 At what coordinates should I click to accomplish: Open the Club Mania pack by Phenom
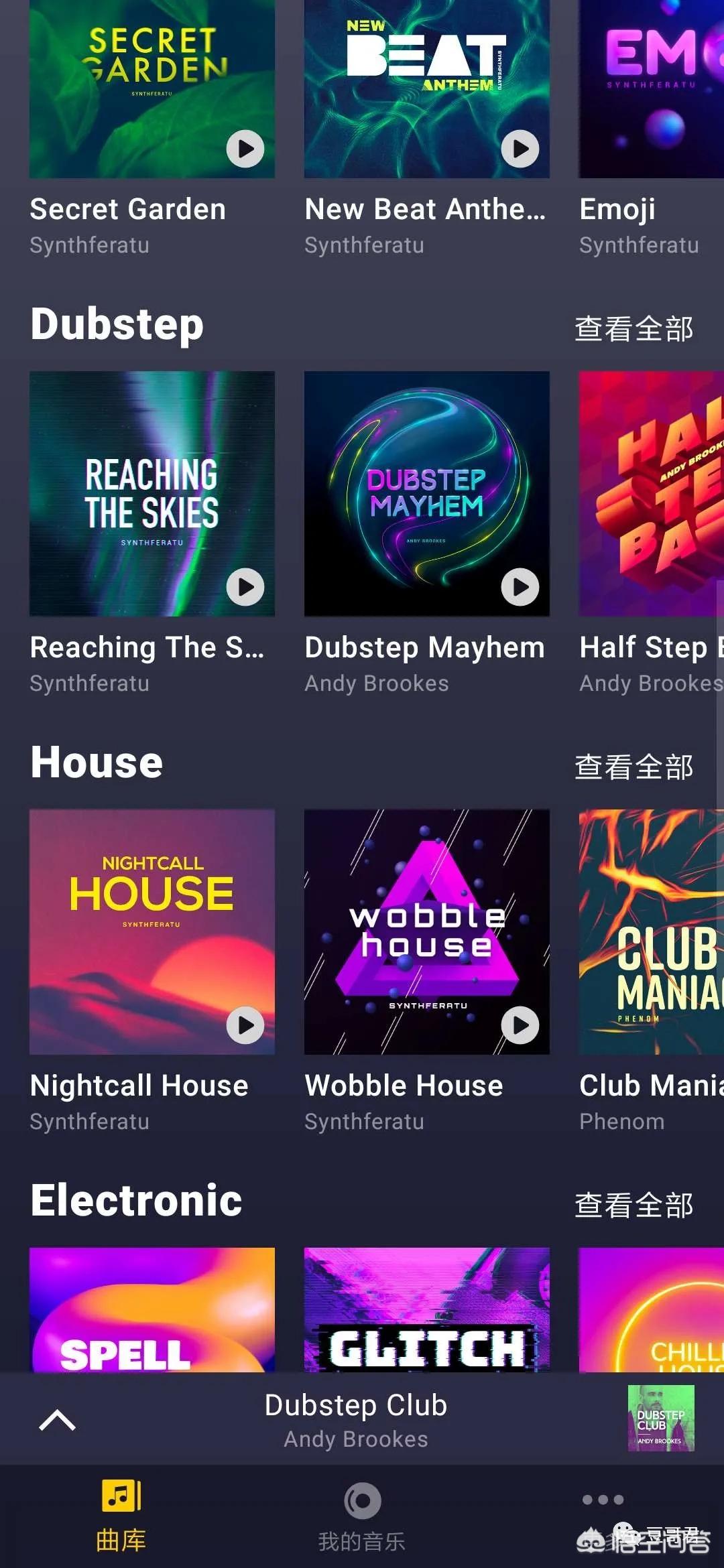651,932
